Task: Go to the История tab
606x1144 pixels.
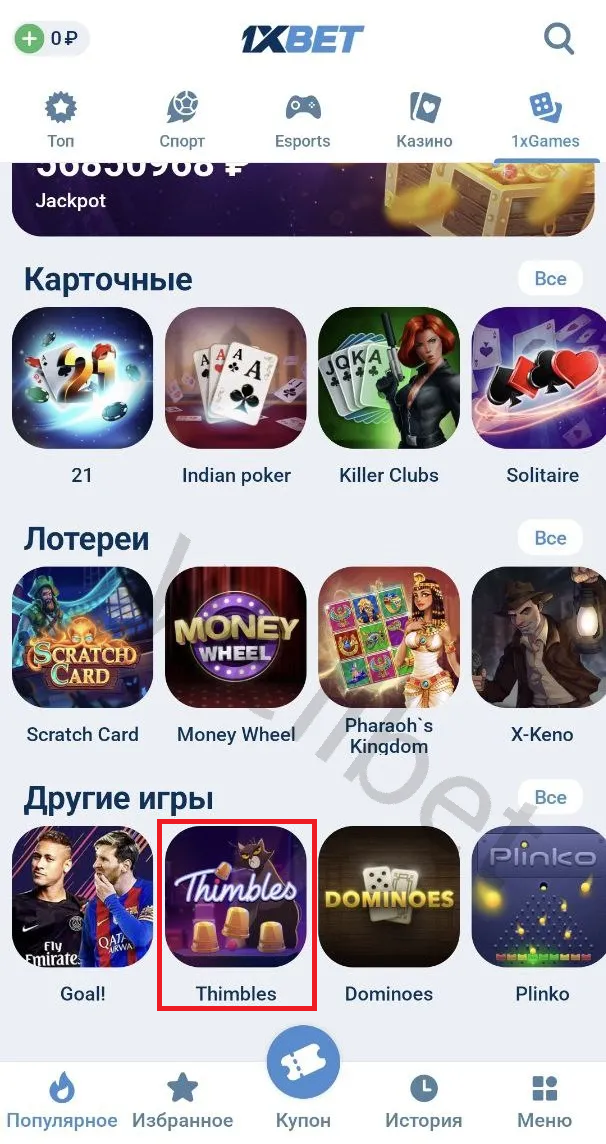Action: pyautogui.click(x=424, y=1100)
